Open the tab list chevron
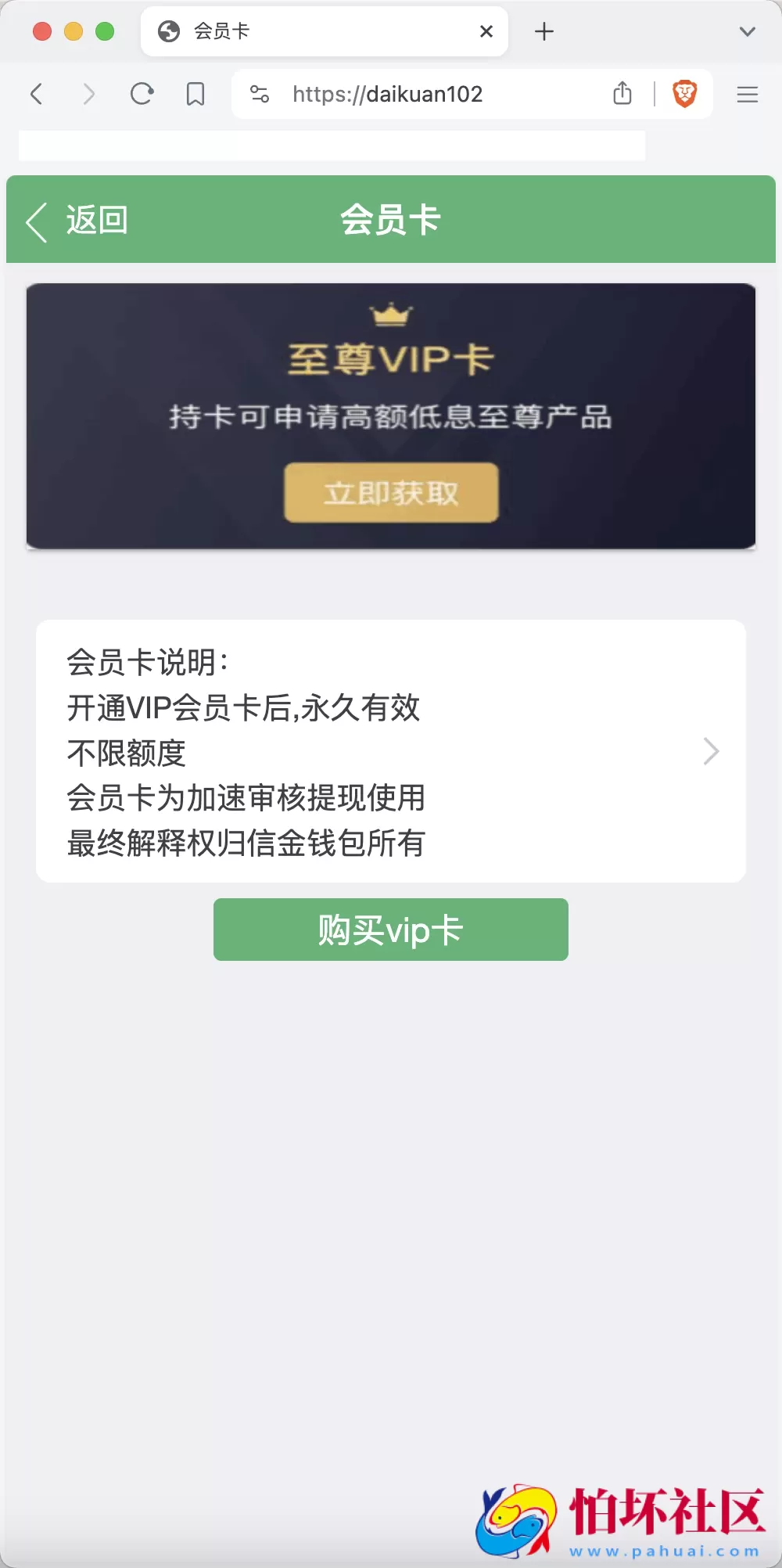 [x=748, y=31]
